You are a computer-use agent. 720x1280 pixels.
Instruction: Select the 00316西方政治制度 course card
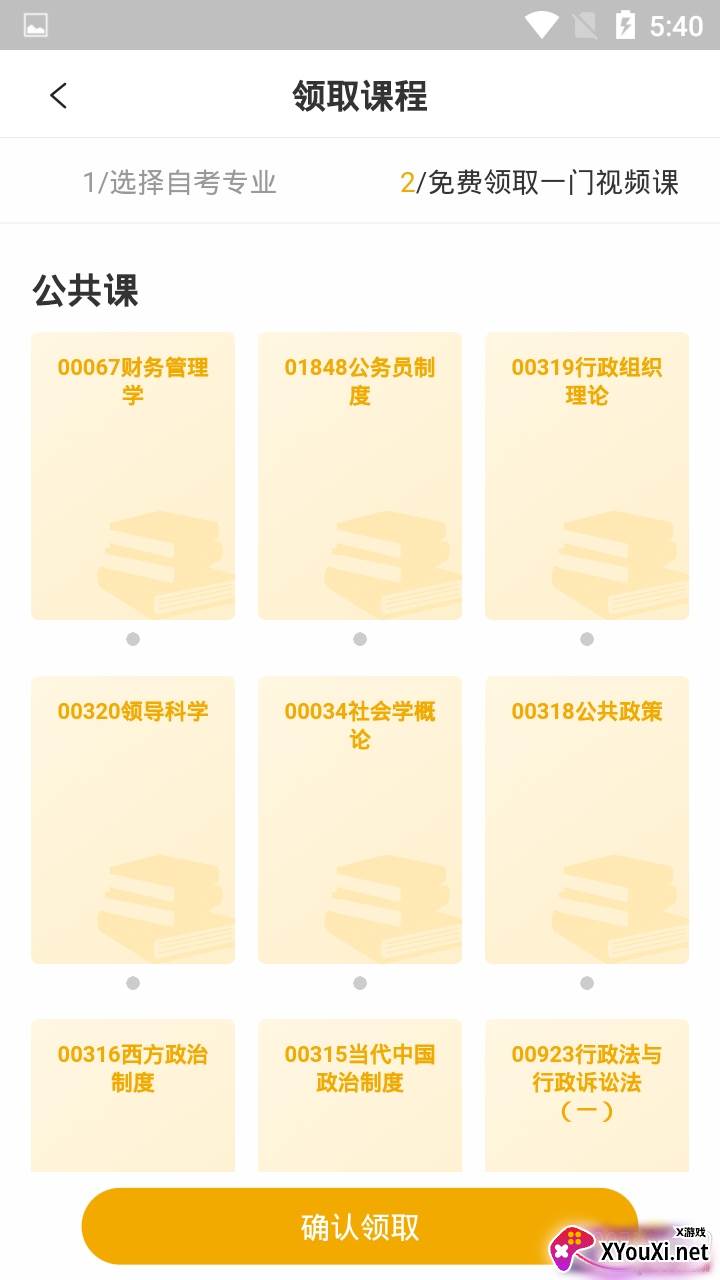(133, 1095)
